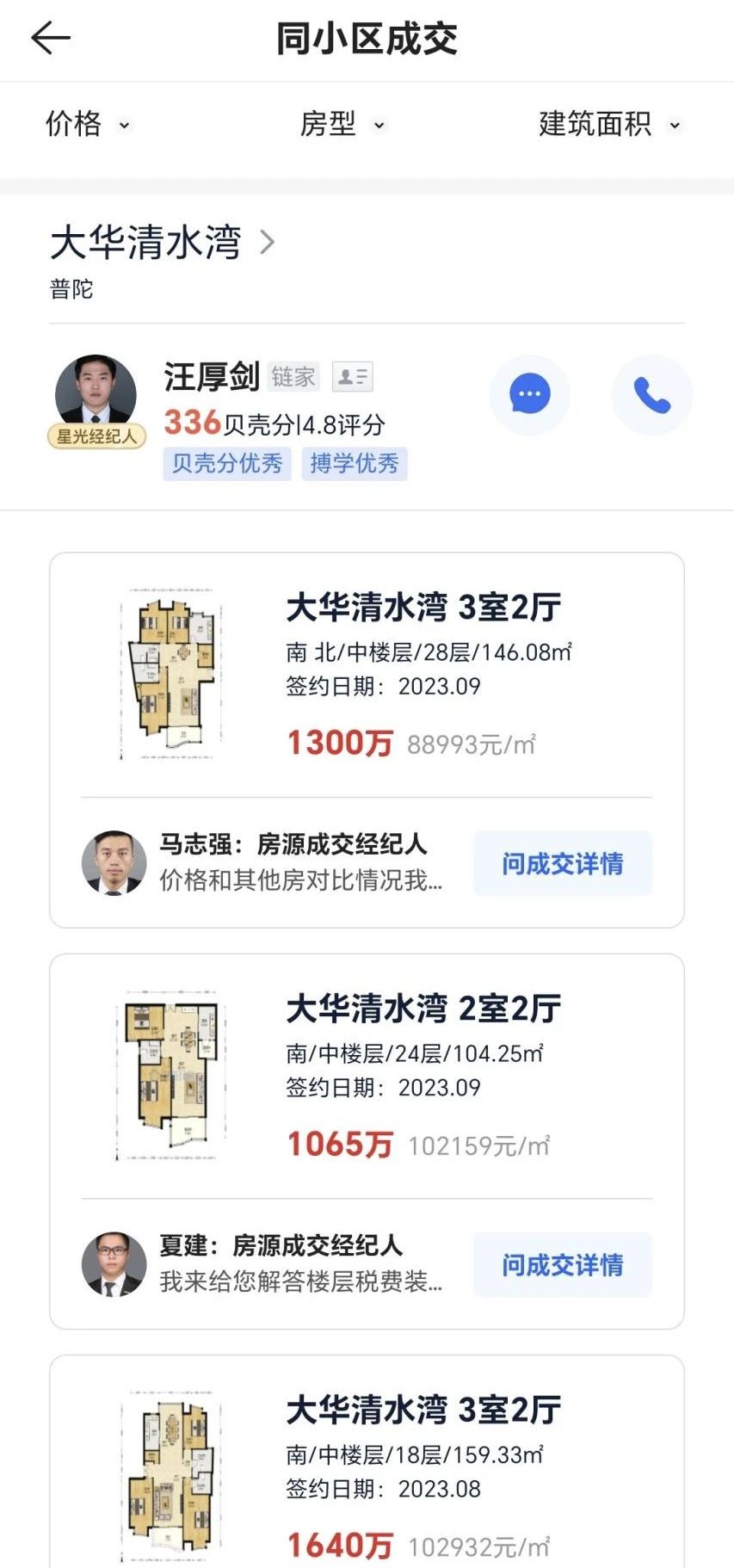
Task: View agent 夏建's avatar
Action: click(x=114, y=1264)
